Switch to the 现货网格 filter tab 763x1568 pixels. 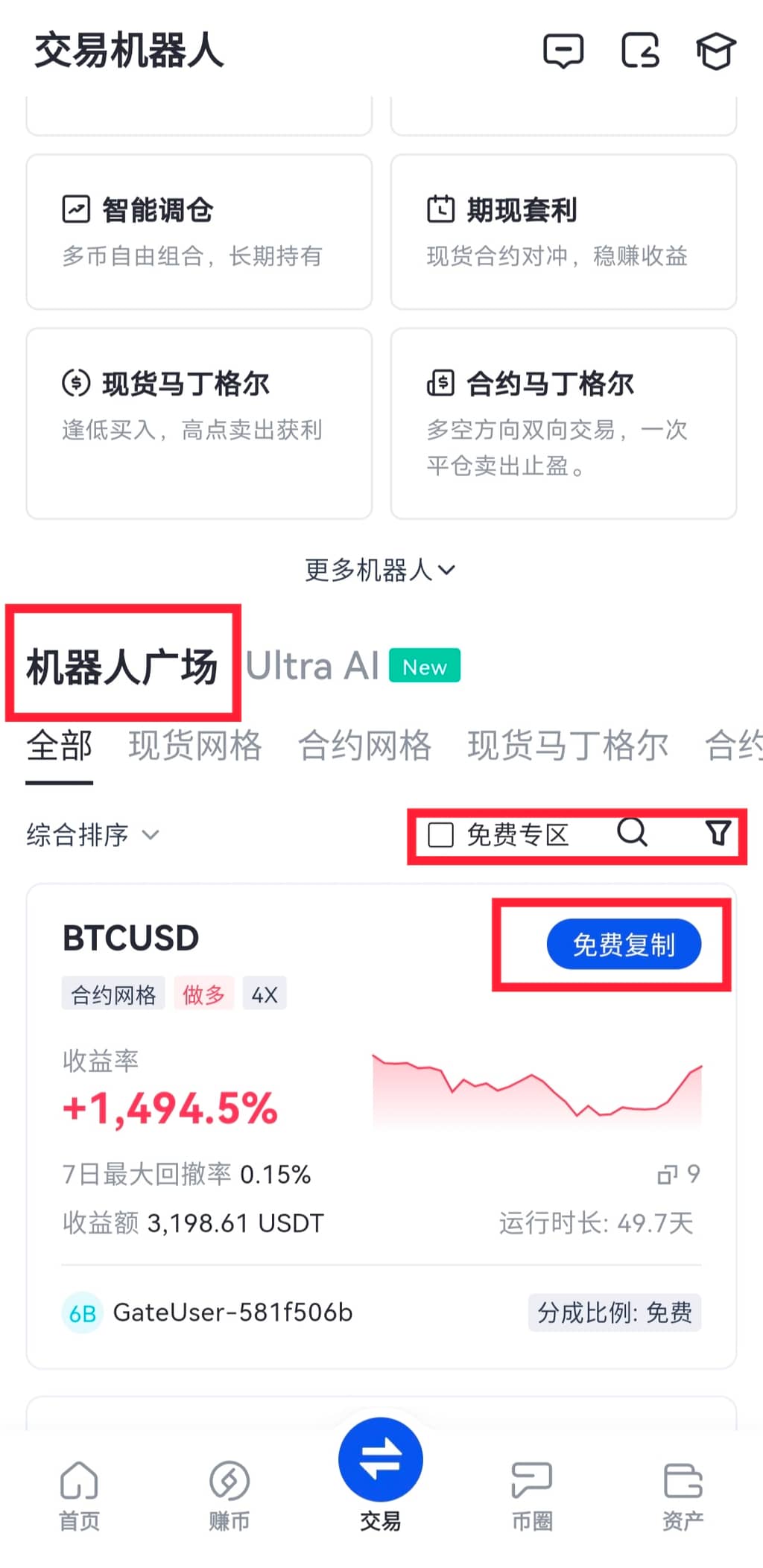[195, 746]
